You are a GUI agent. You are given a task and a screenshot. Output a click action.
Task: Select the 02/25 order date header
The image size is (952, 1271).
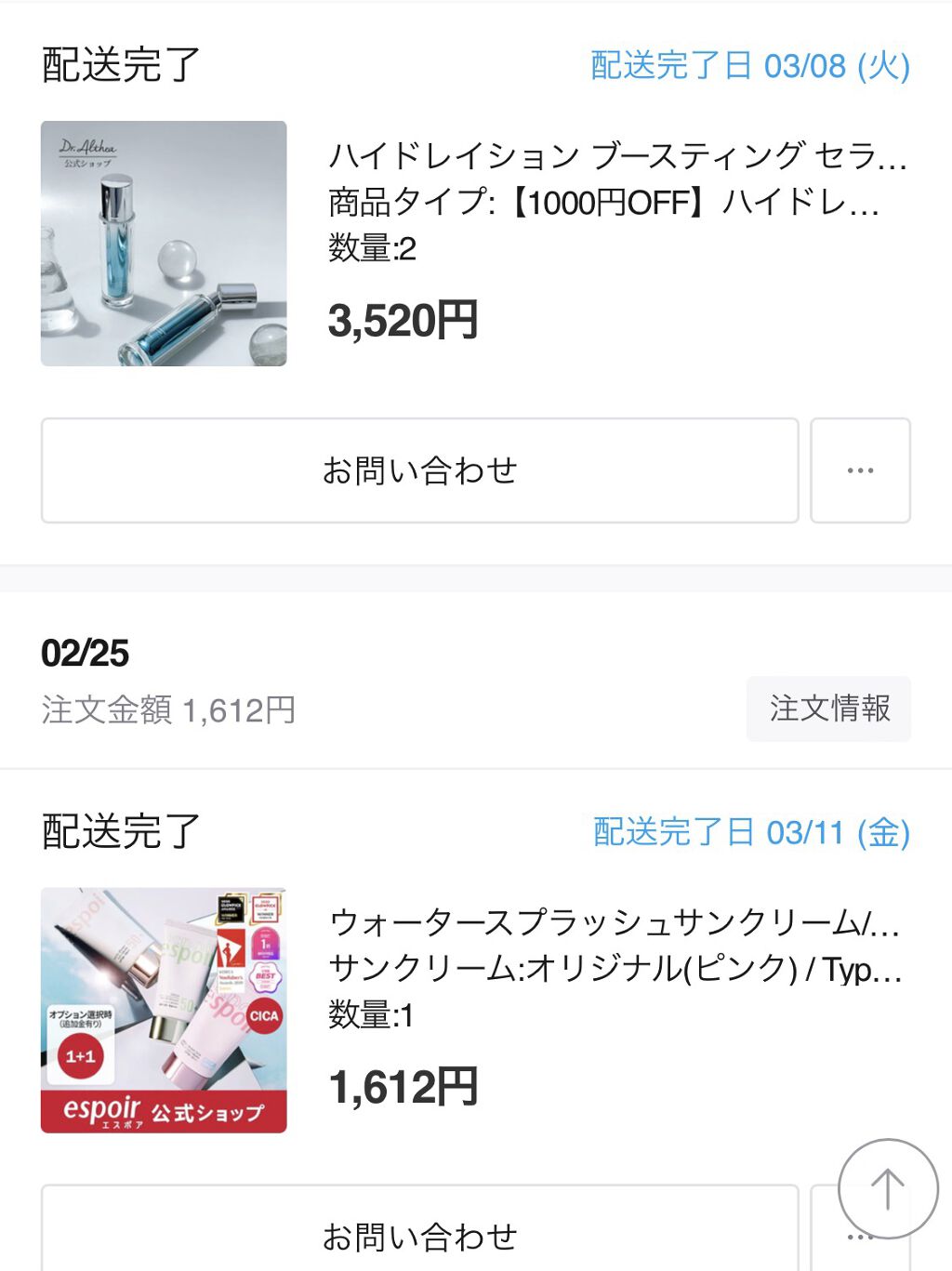coord(84,654)
